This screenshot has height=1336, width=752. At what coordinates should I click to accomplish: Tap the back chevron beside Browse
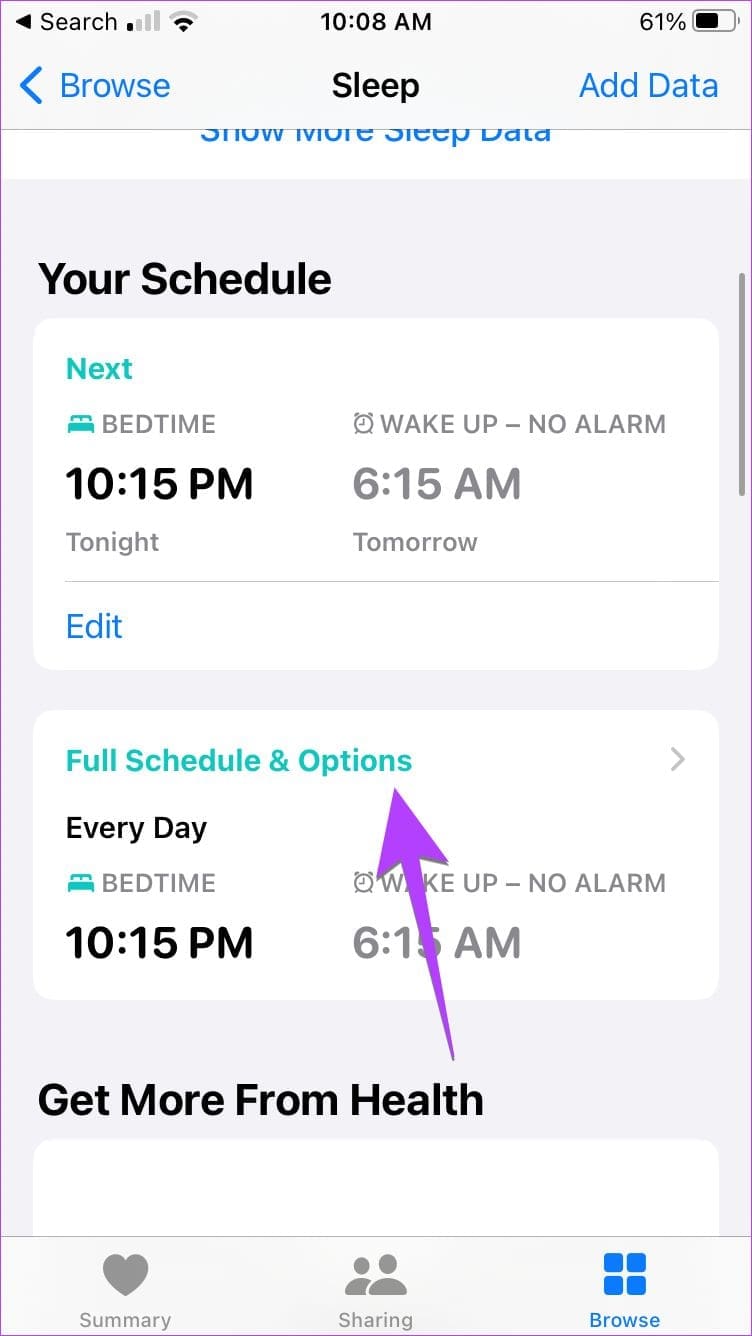(30, 85)
